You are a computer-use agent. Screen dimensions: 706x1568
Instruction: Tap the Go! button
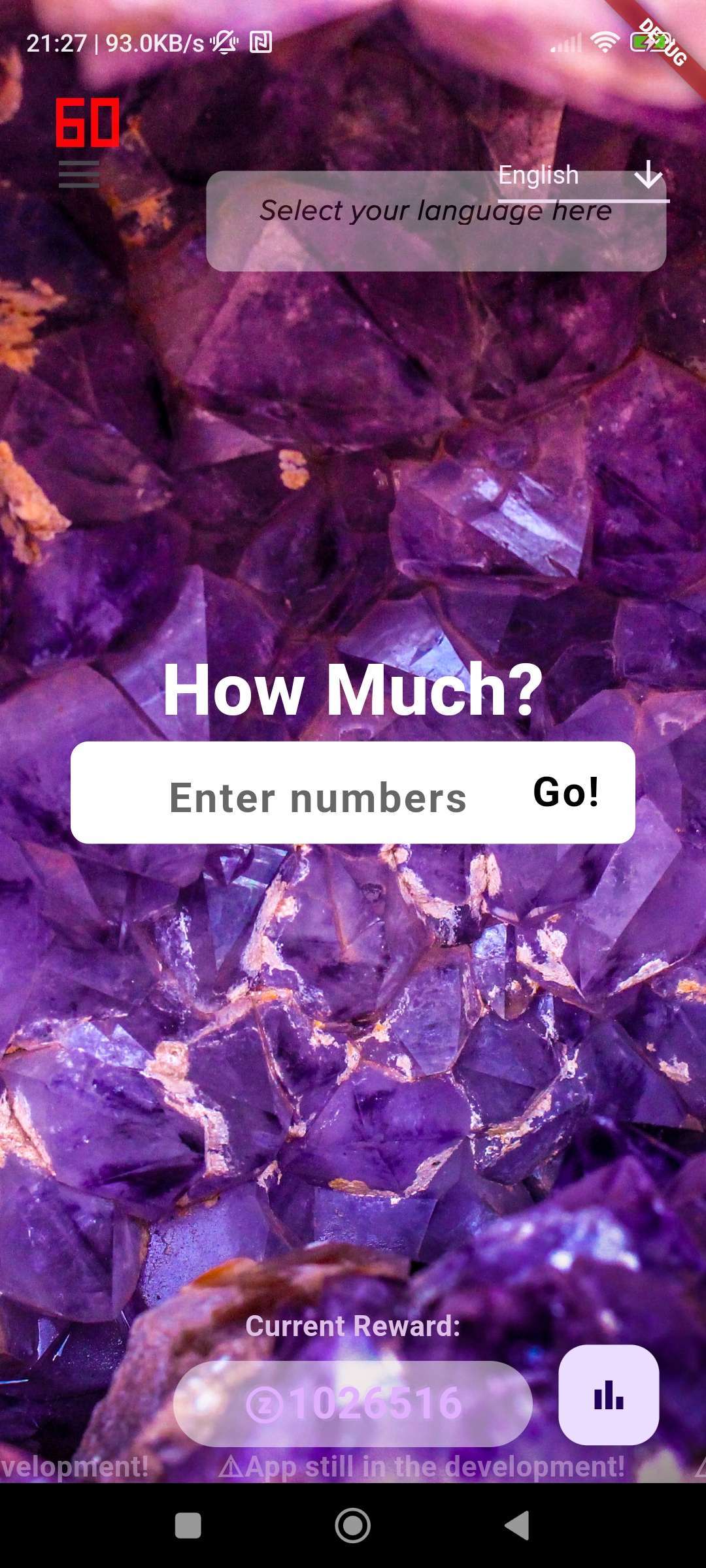pyautogui.click(x=566, y=792)
